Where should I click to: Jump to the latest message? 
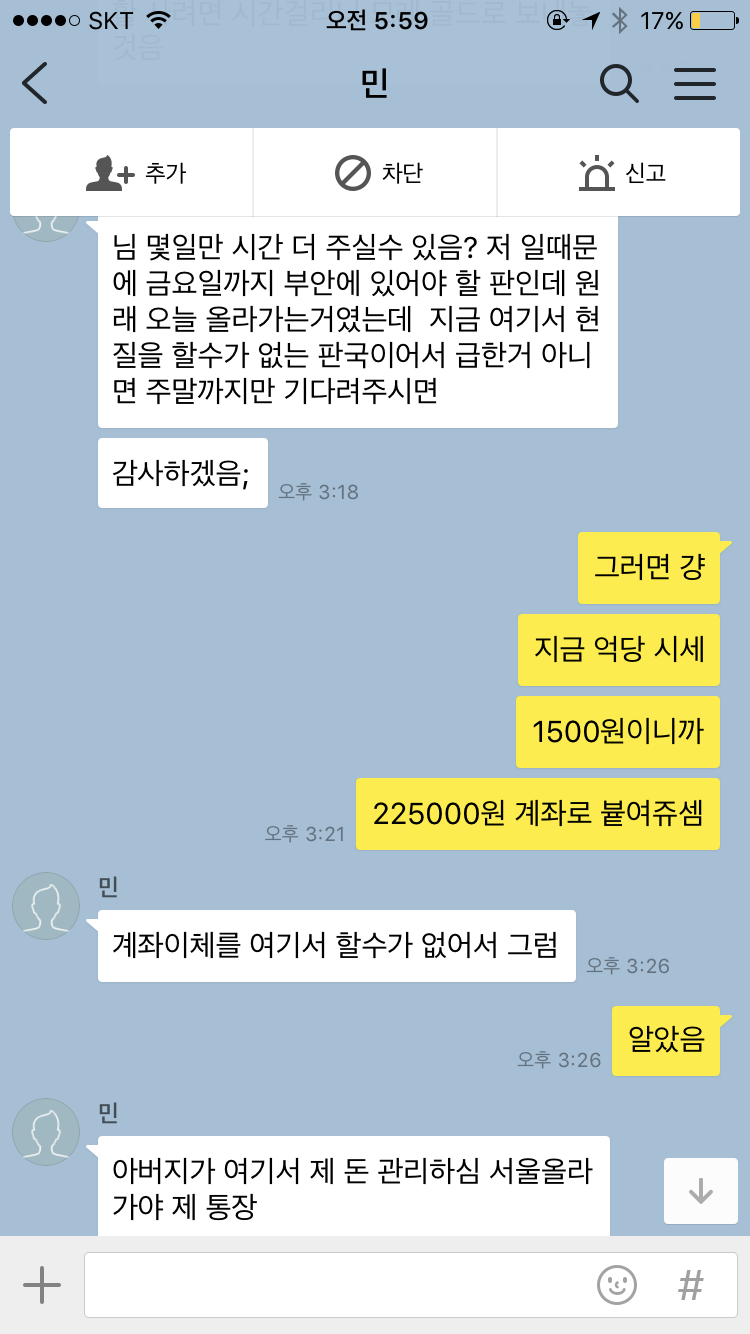700,1190
